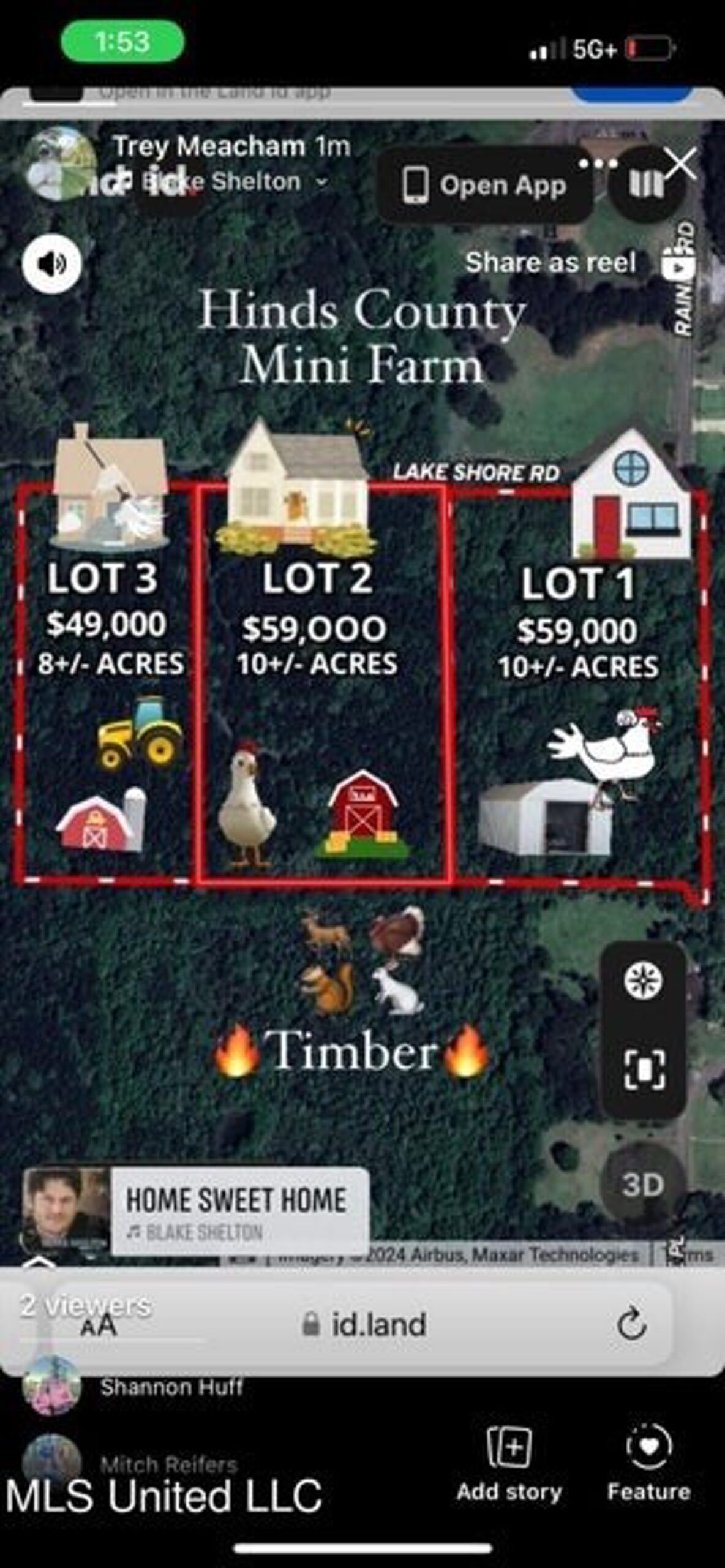
Task: Open the story's three-dot options menu
Action: pyautogui.click(x=598, y=164)
